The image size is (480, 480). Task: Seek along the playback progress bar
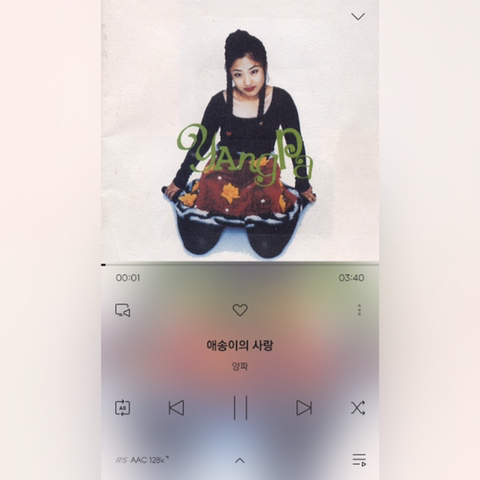240,265
